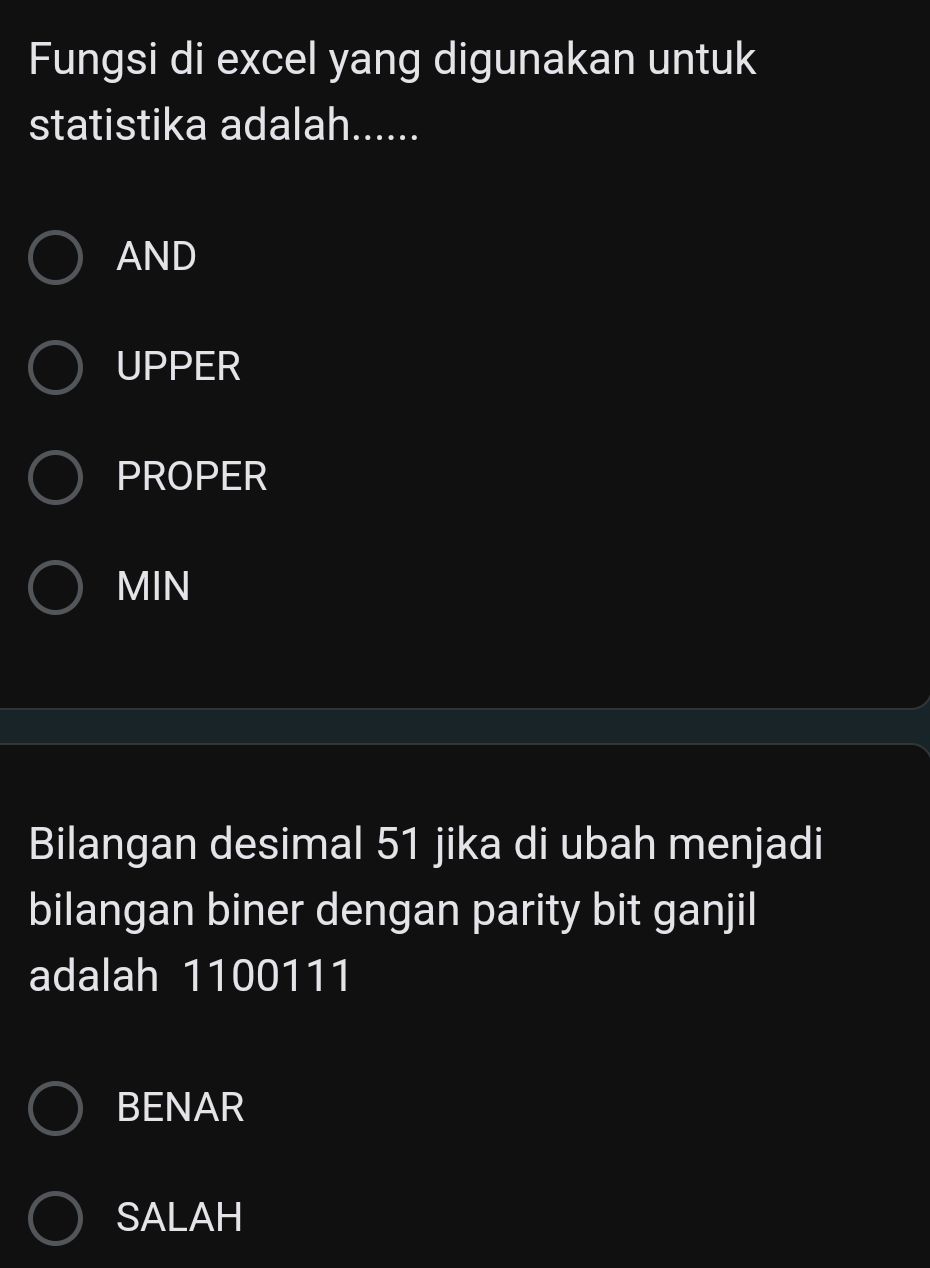Viewport: 930px width, 1268px height.
Task: Mark MIN as the statistics function
Action: click(x=55, y=587)
